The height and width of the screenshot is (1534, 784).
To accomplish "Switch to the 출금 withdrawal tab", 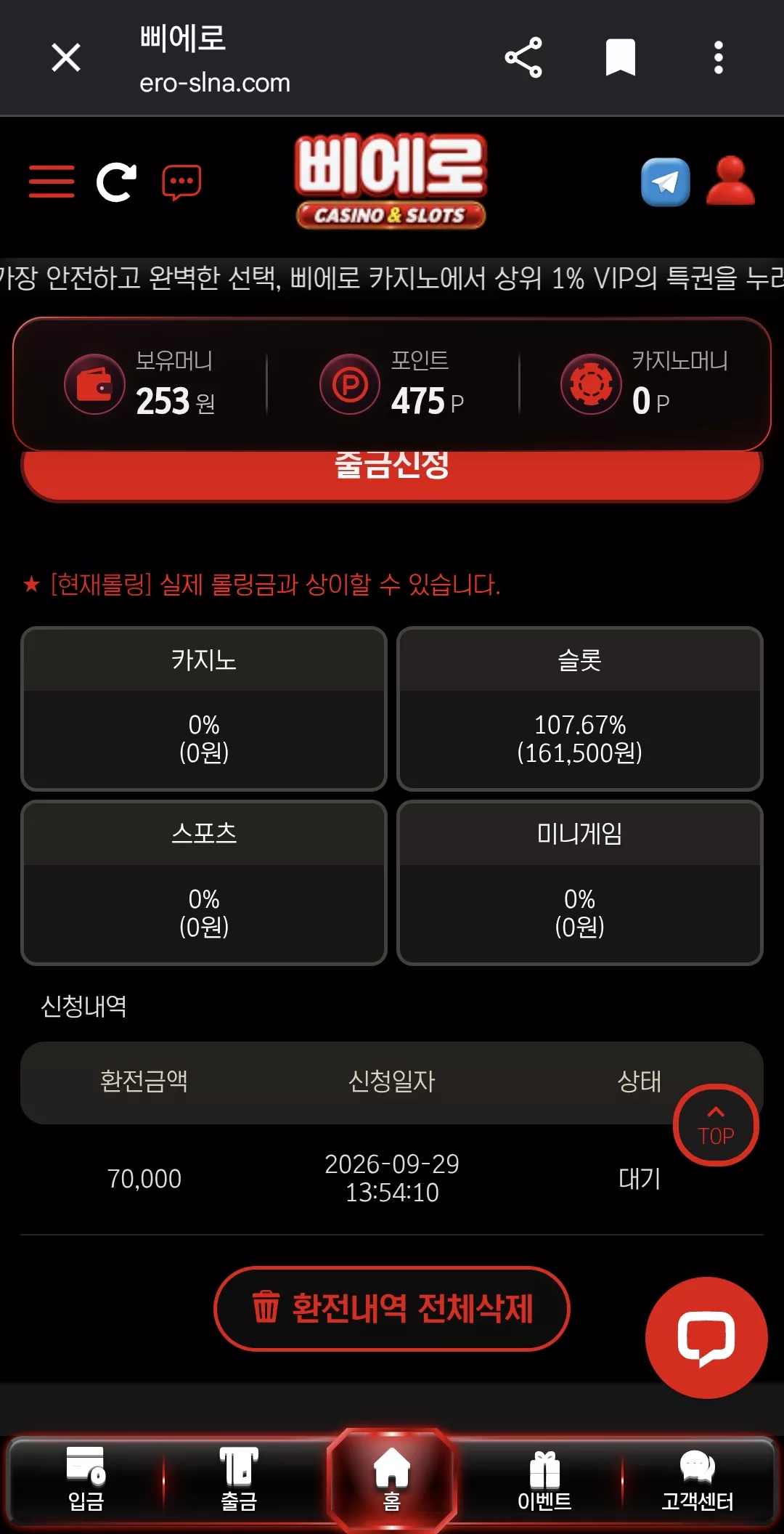I will point(239,1480).
